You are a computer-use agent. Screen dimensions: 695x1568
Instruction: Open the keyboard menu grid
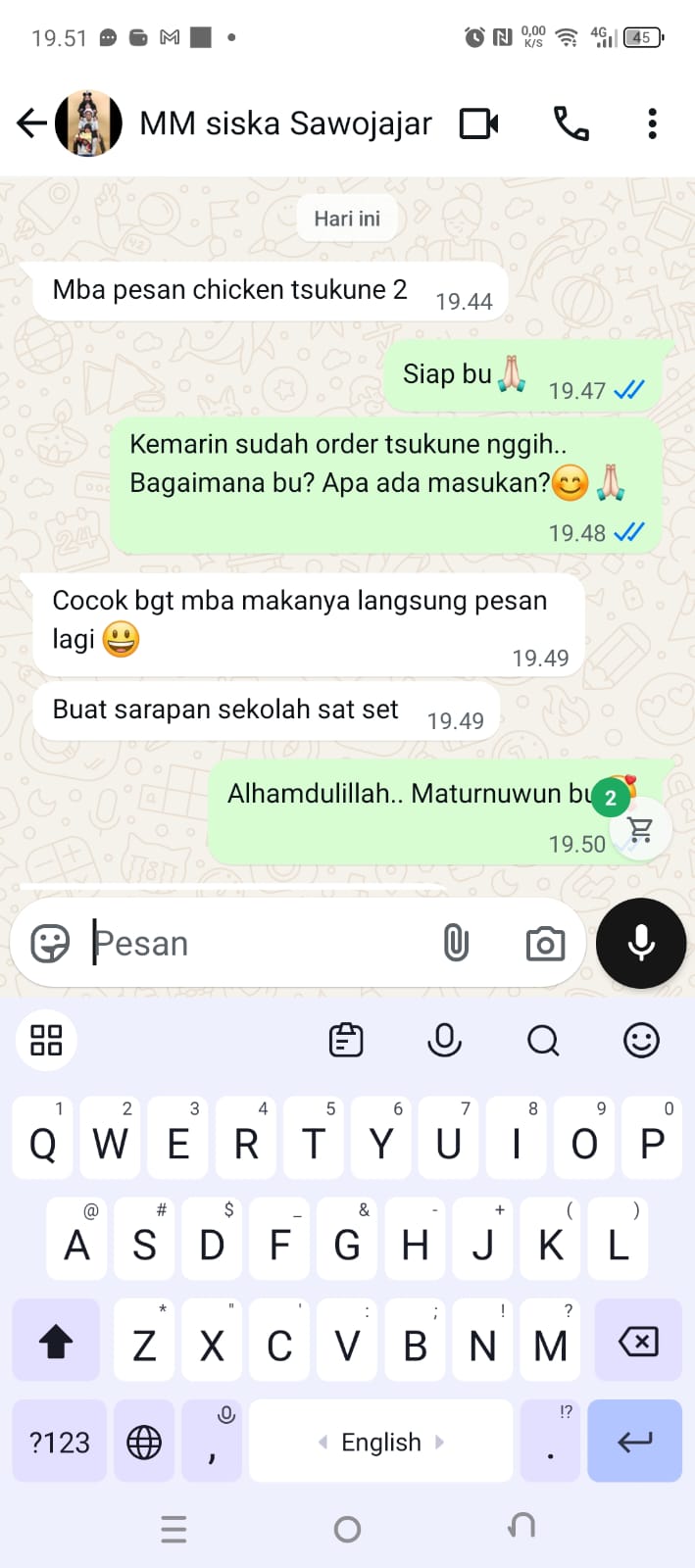coord(46,1040)
